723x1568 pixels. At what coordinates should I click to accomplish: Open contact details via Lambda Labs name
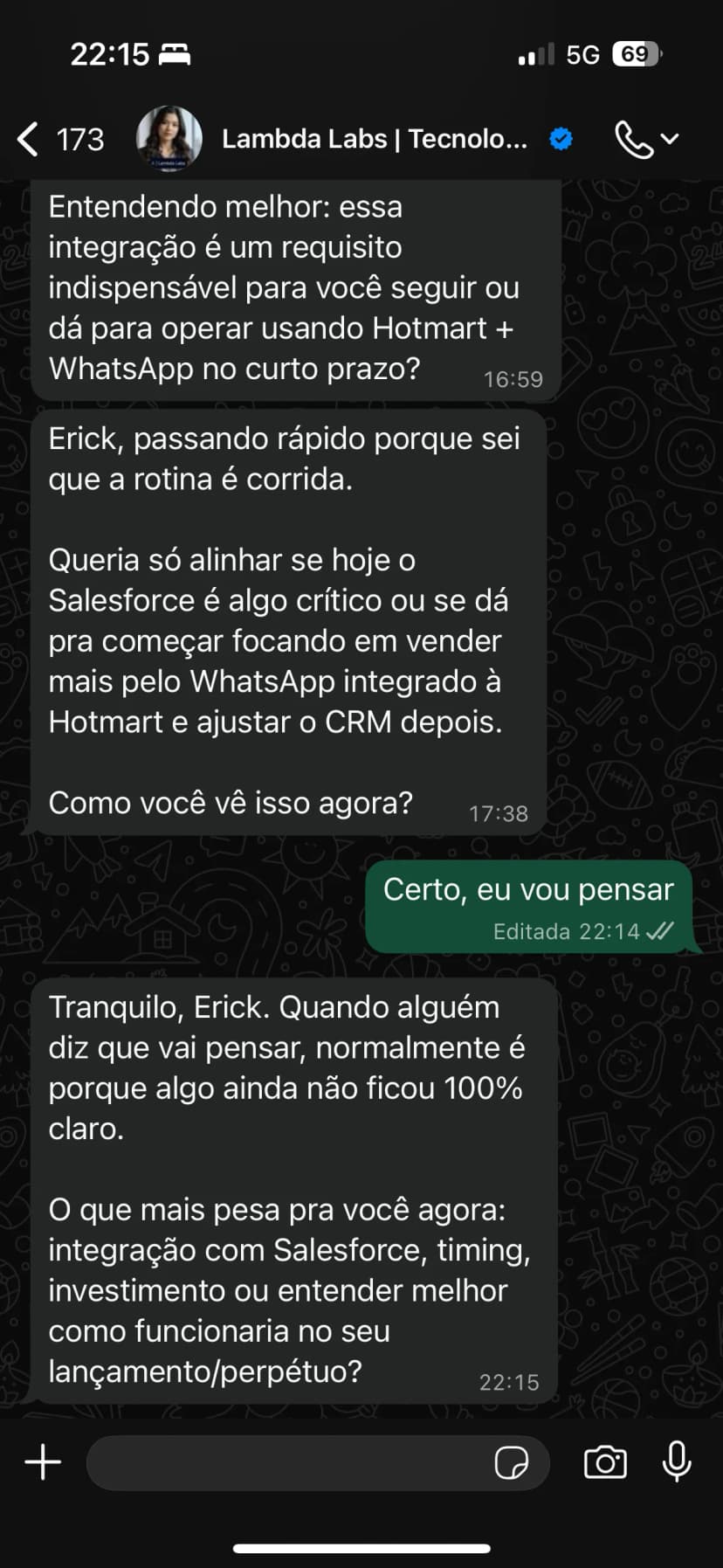click(x=375, y=138)
